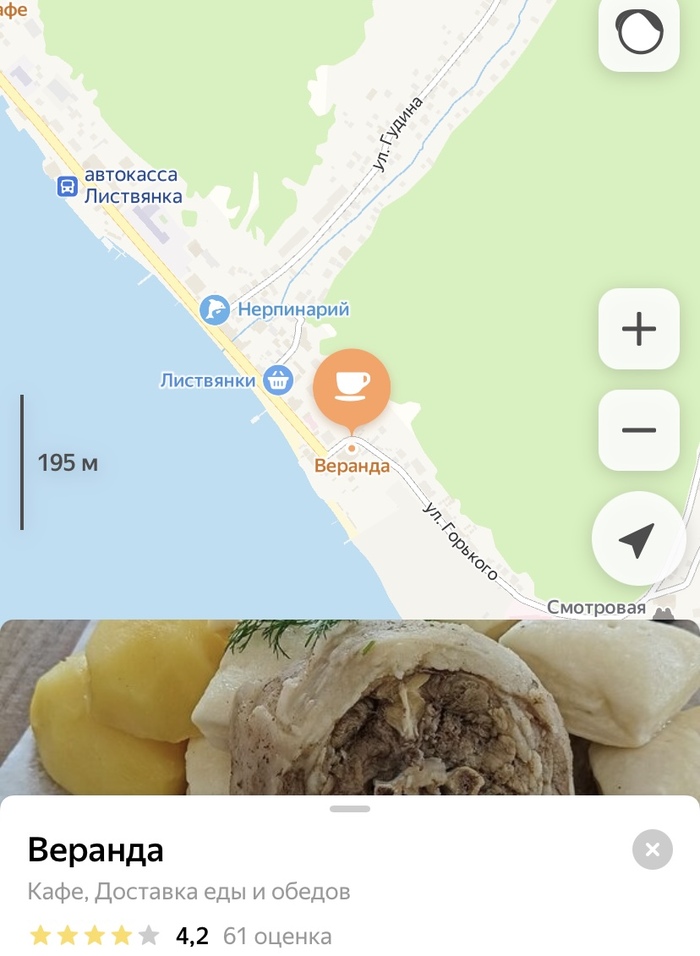
Task: Zoom out of the map
Action: [x=638, y=431]
